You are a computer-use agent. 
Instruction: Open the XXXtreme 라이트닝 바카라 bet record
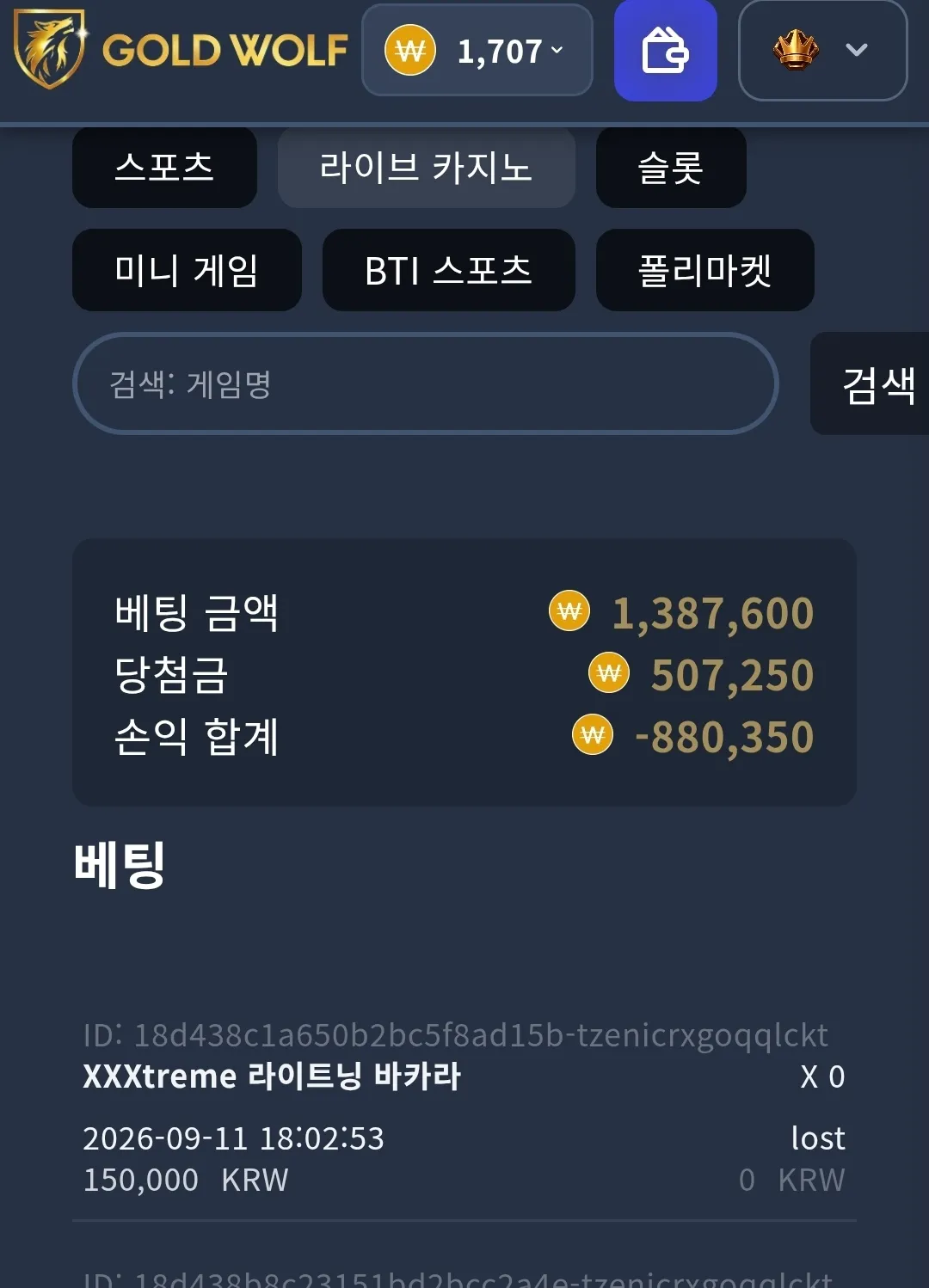[464, 1107]
